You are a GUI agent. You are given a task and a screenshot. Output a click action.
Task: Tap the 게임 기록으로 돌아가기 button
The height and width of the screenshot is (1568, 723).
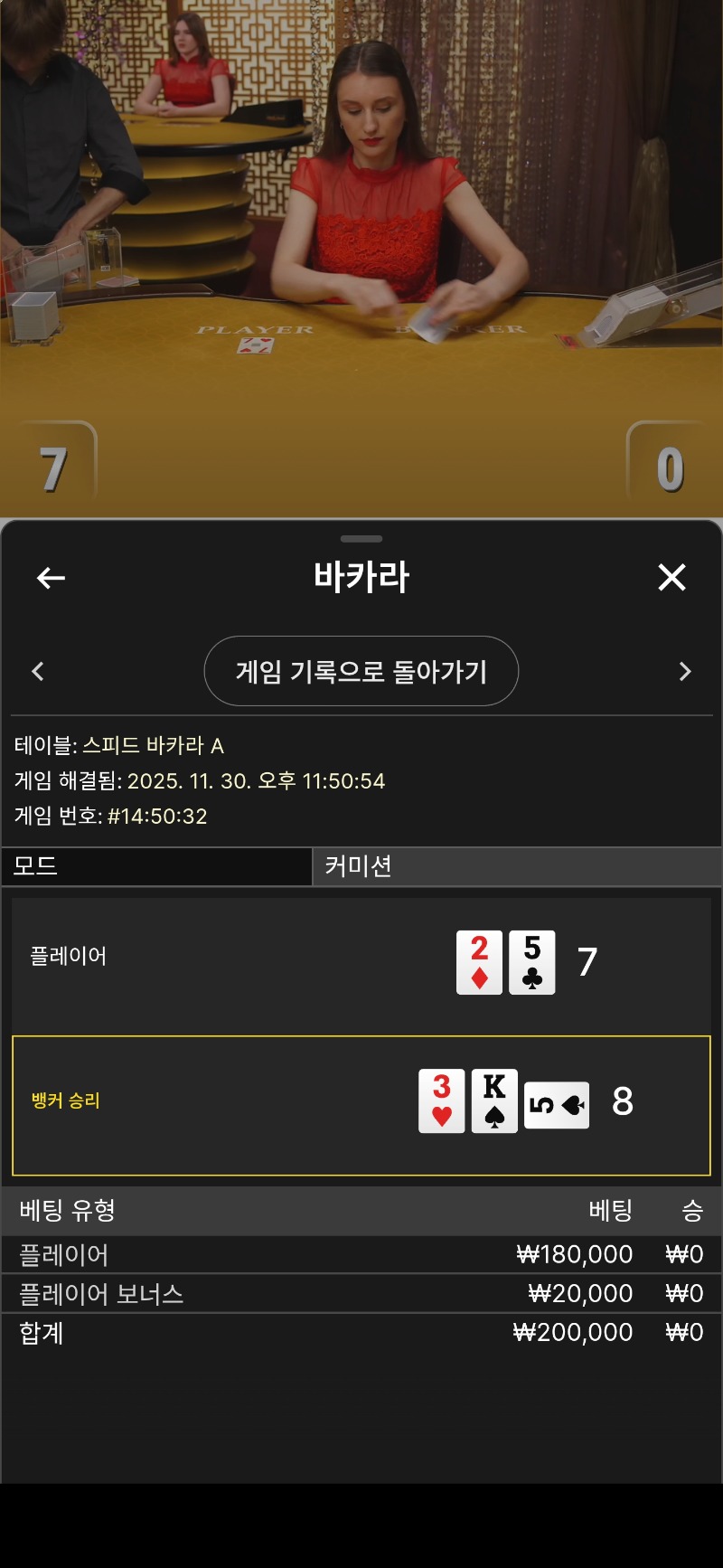pyautogui.click(x=361, y=671)
